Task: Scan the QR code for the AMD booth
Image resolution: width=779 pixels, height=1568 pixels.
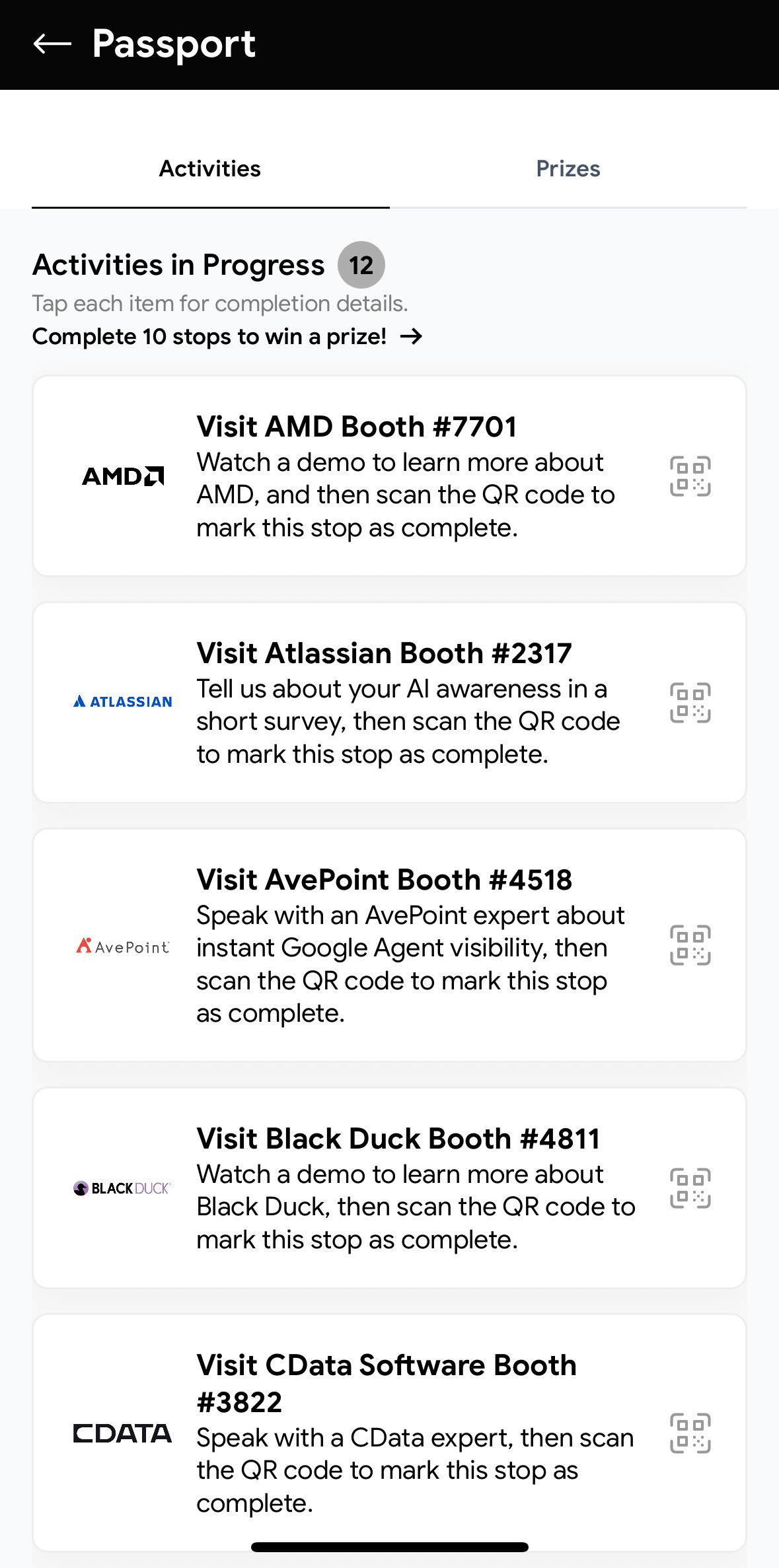Action: click(690, 476)
